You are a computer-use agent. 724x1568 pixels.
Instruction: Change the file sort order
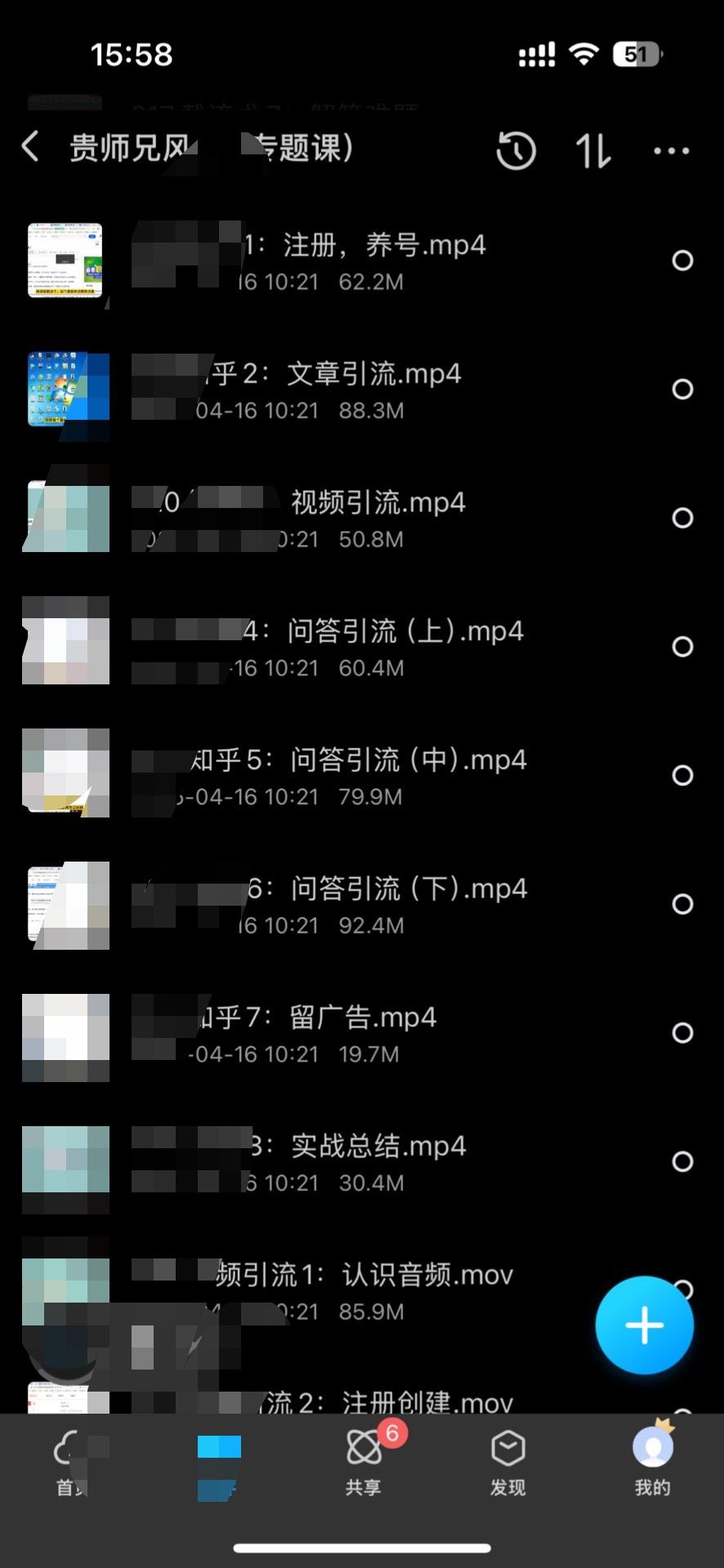(593, 151)
